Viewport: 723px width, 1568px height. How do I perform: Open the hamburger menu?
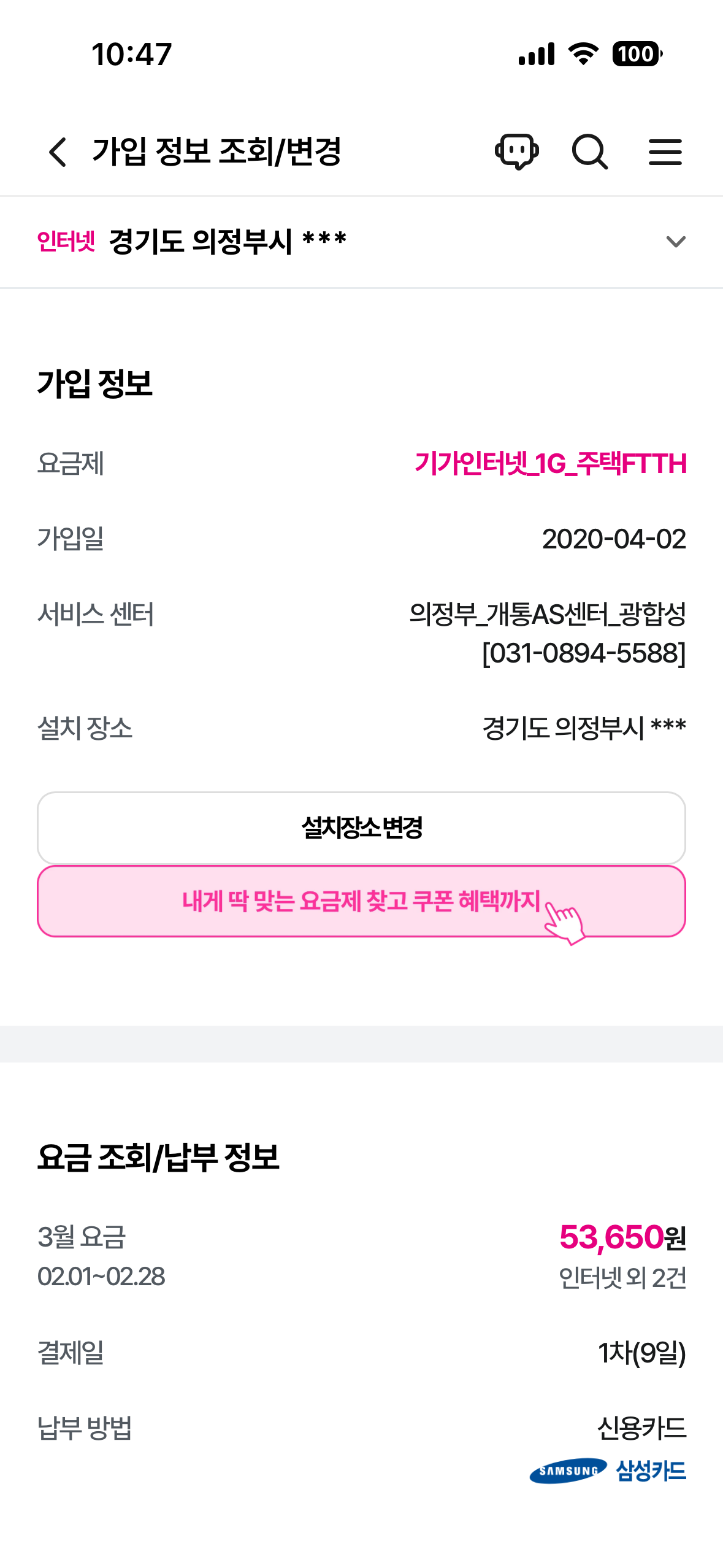(665, 152)
